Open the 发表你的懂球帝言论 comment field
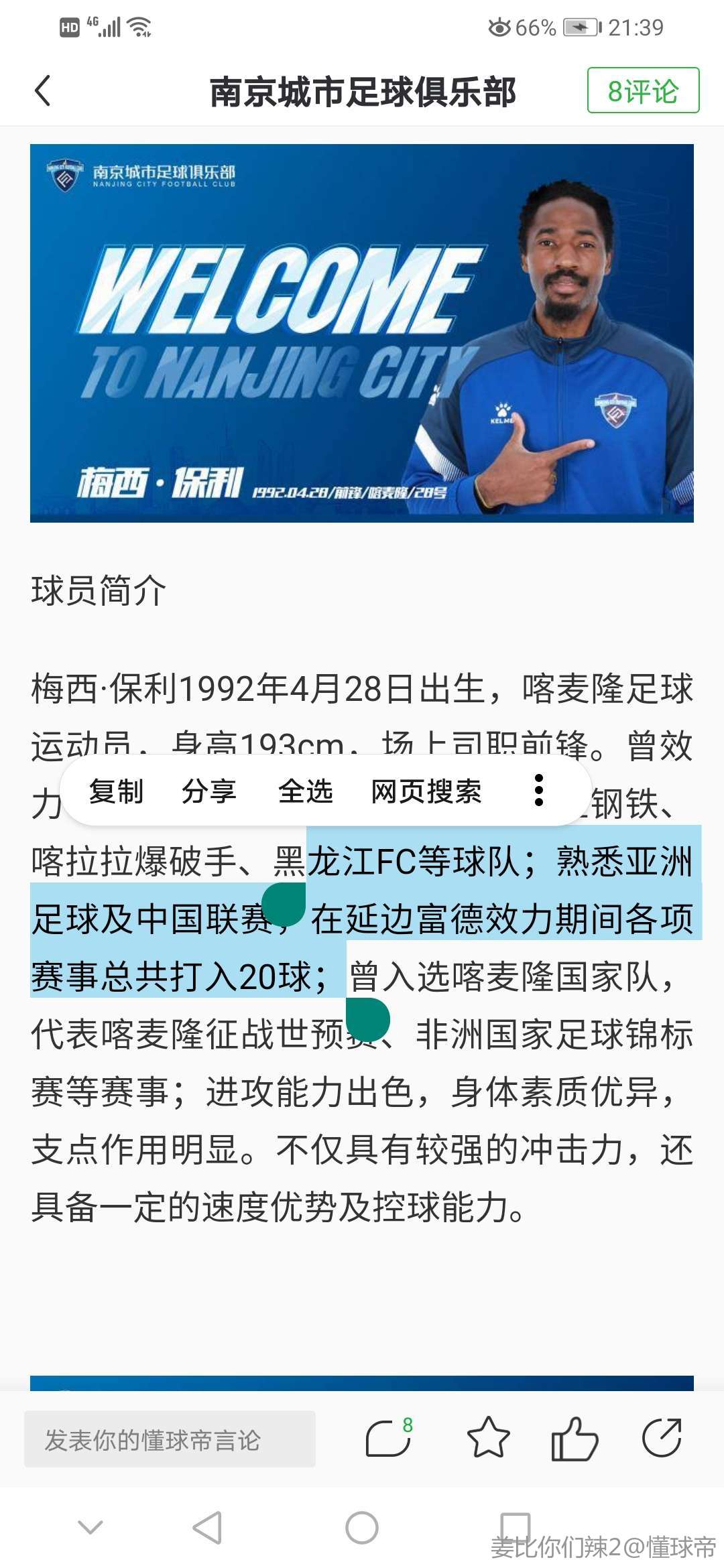Viewport: 724px width, 1568px height. [170, 1439]
